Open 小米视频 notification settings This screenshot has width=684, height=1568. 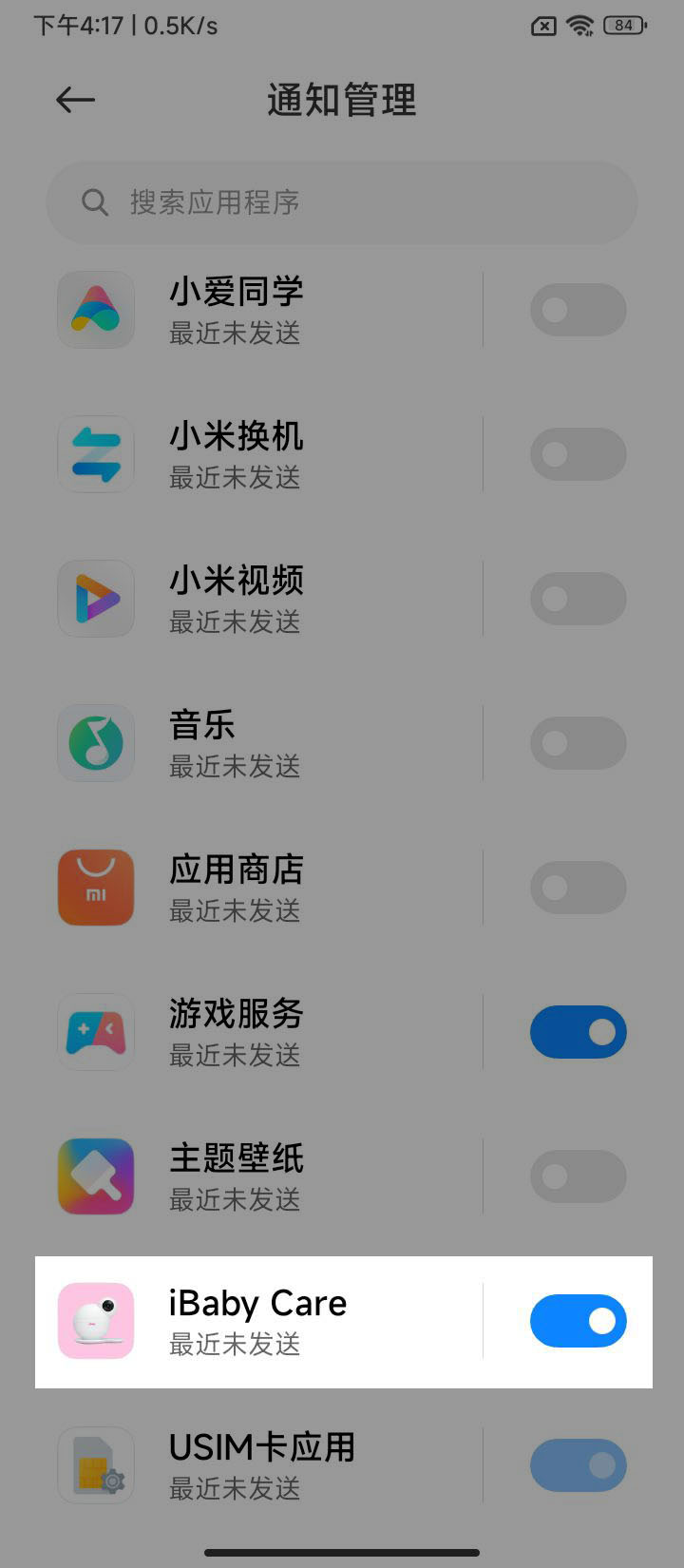click(266, 599)
